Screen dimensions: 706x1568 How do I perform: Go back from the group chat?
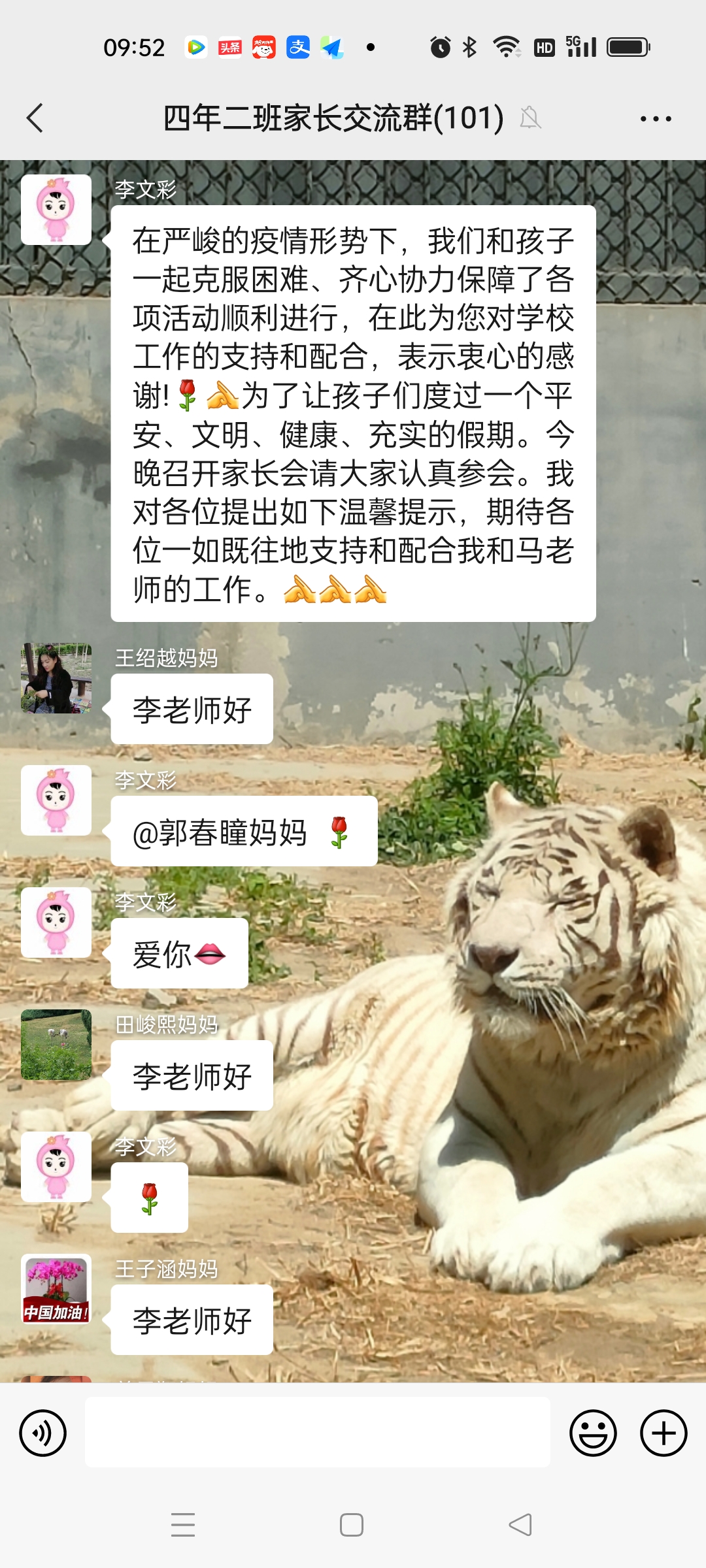tap(35, 118)
